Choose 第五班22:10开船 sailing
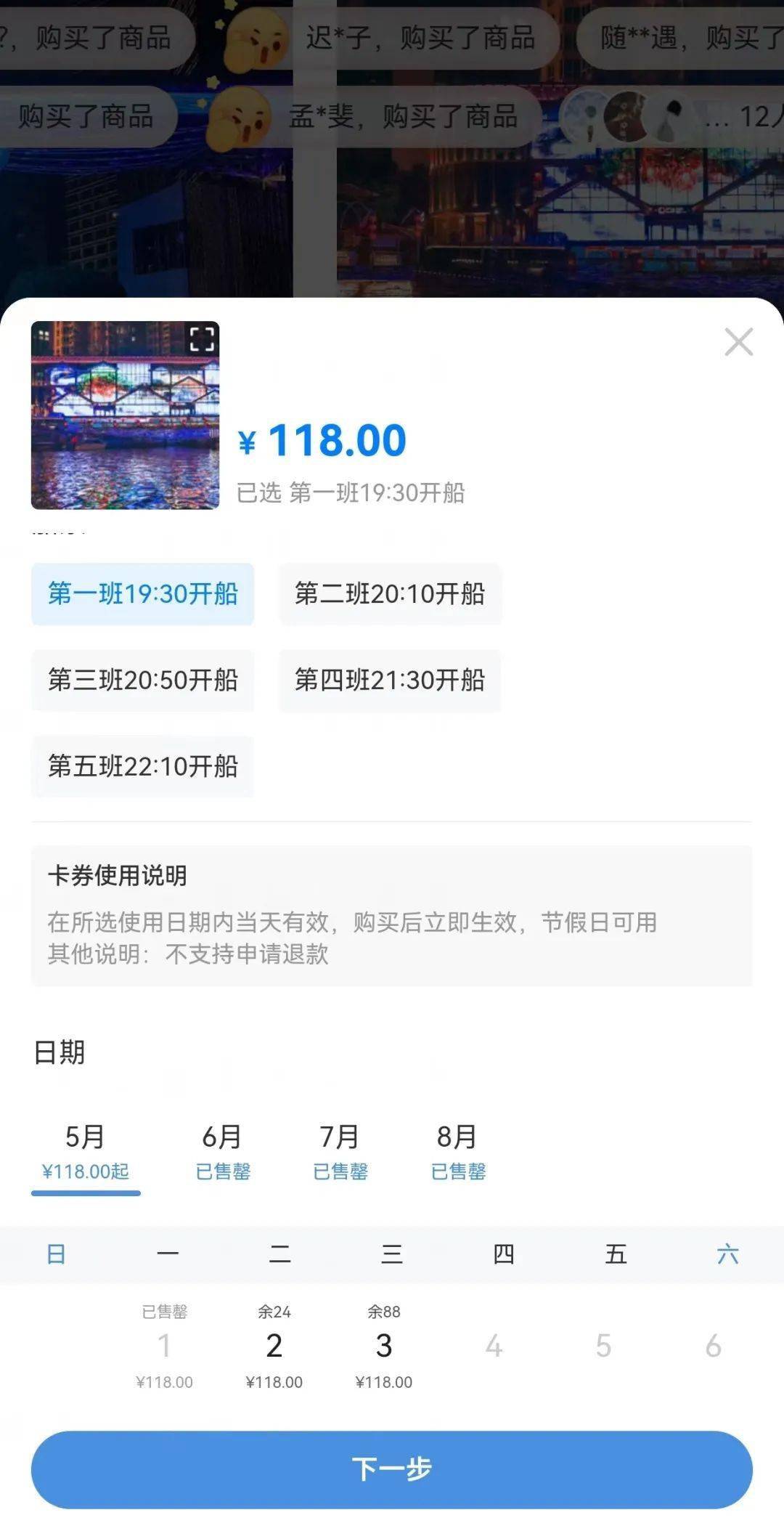 coord(143,765)
